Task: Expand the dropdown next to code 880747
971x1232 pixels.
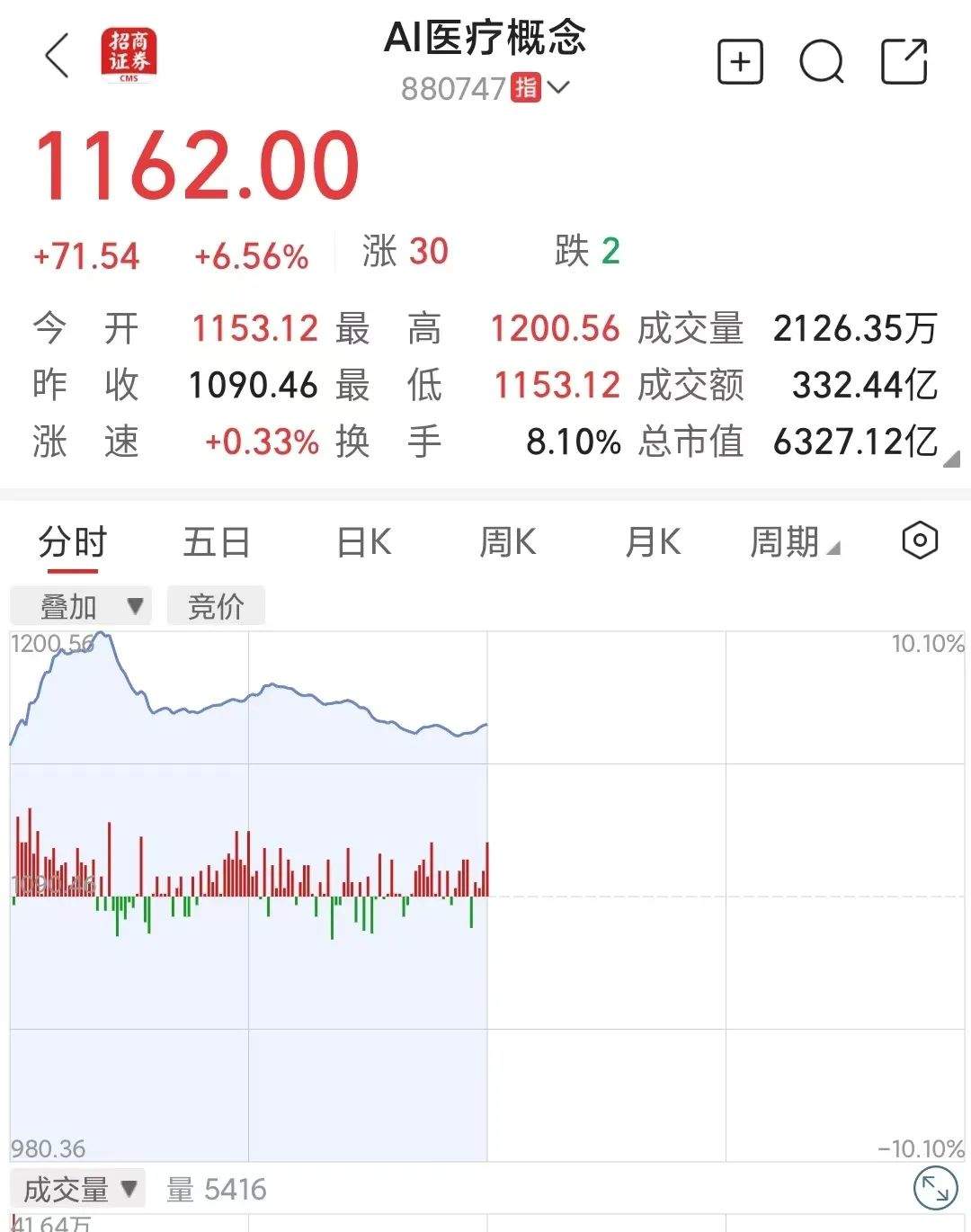Action: tap(558, 87)
